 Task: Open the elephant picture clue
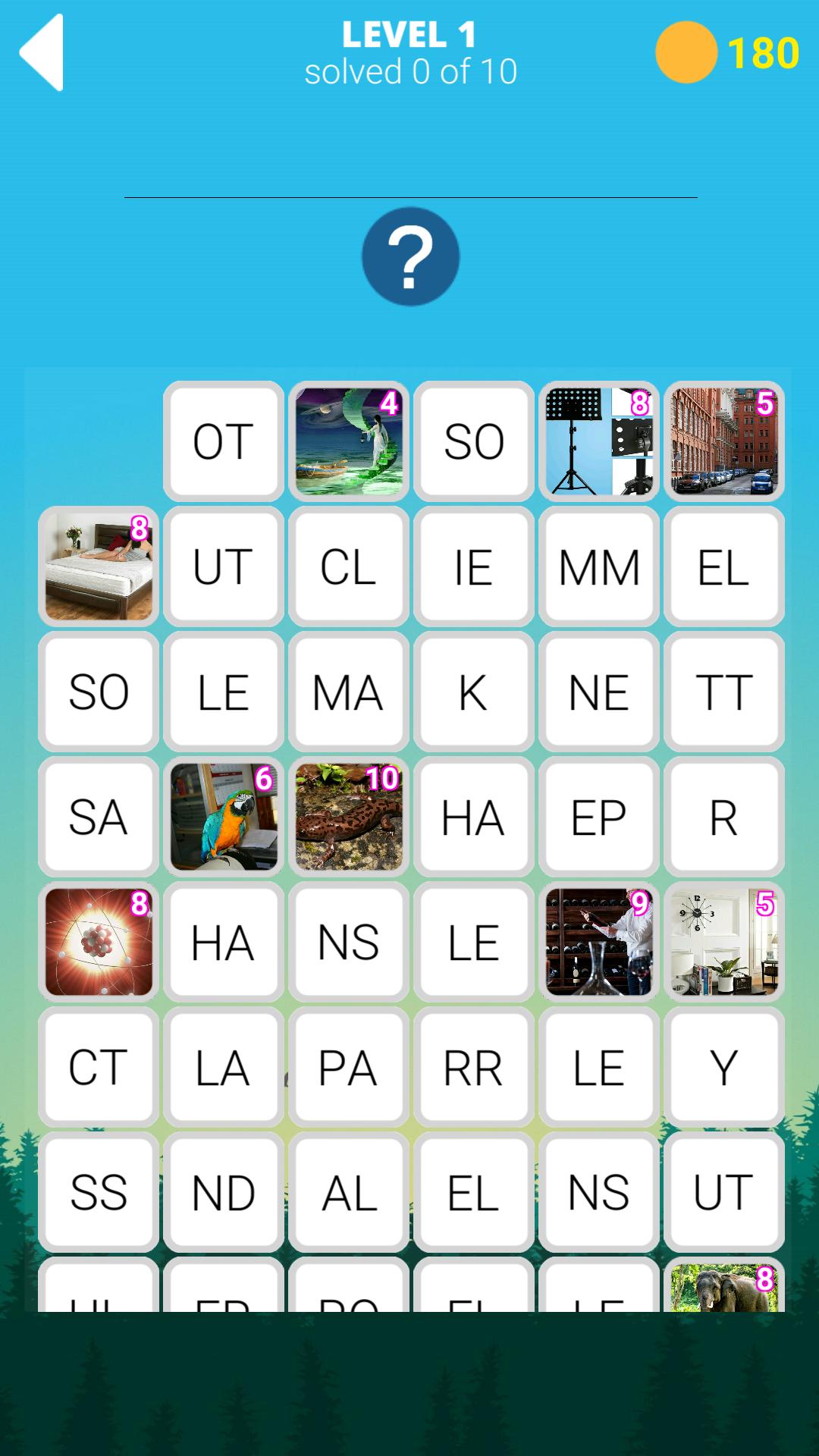[x=724, y=1288]
